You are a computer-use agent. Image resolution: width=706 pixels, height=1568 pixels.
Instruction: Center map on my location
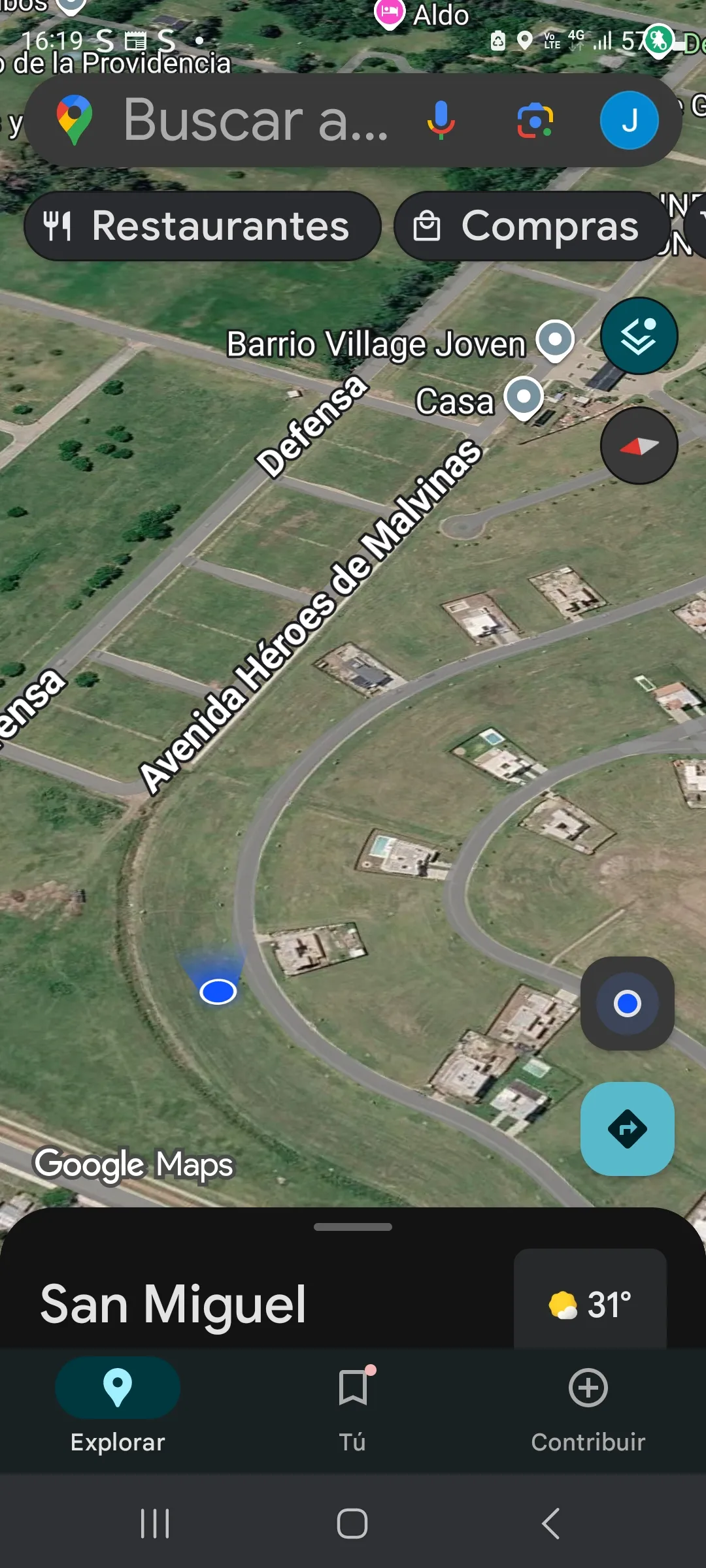[627, 1004]
